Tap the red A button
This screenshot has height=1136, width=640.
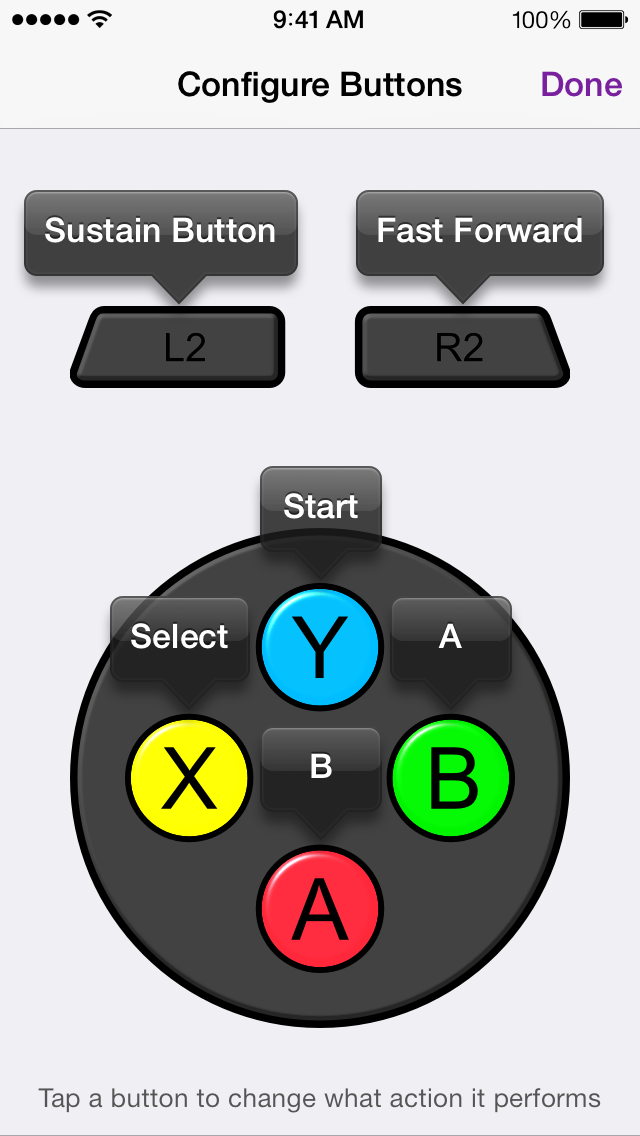320,908
